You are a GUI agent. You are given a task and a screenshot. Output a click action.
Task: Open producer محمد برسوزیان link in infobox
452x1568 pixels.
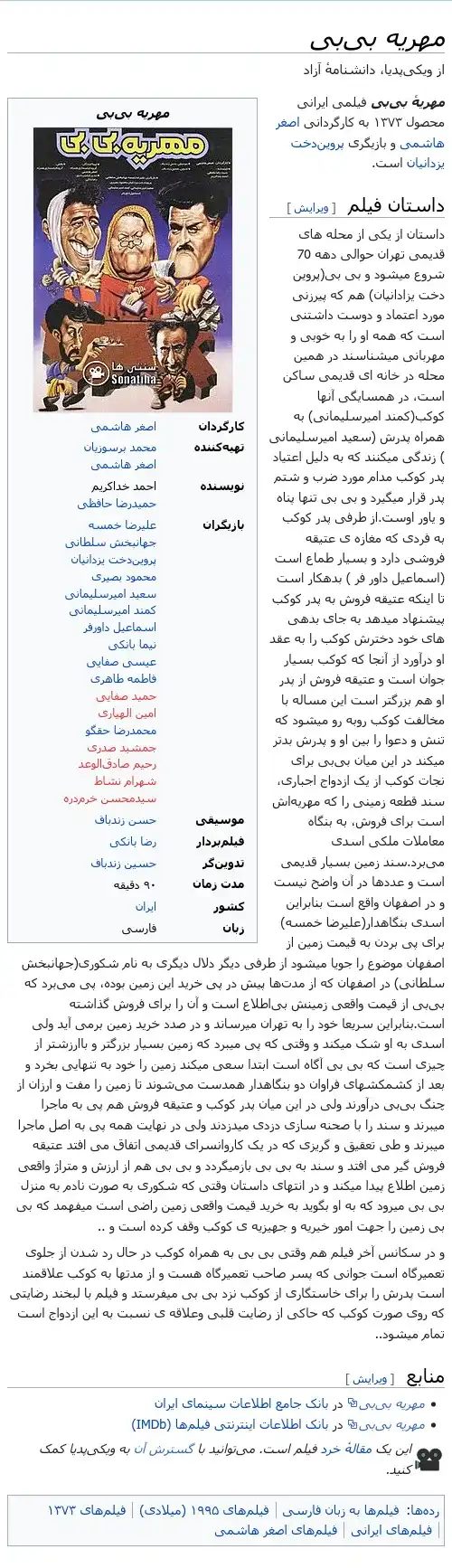coord(120,448)
